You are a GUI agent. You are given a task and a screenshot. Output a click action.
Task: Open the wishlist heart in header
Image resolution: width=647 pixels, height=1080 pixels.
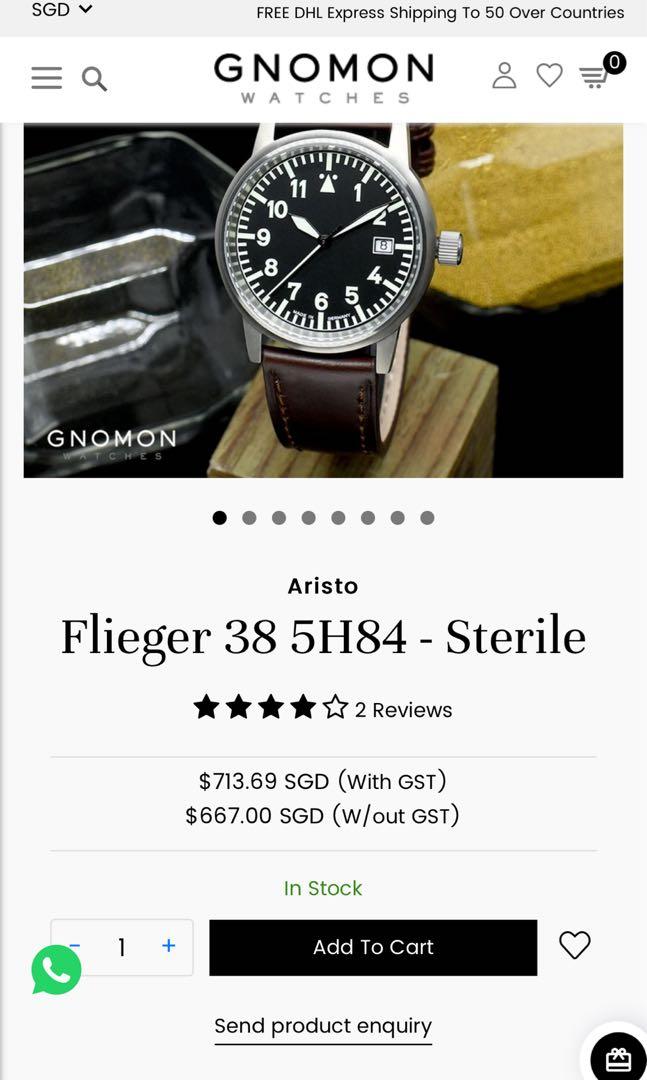tap(549, 76)
